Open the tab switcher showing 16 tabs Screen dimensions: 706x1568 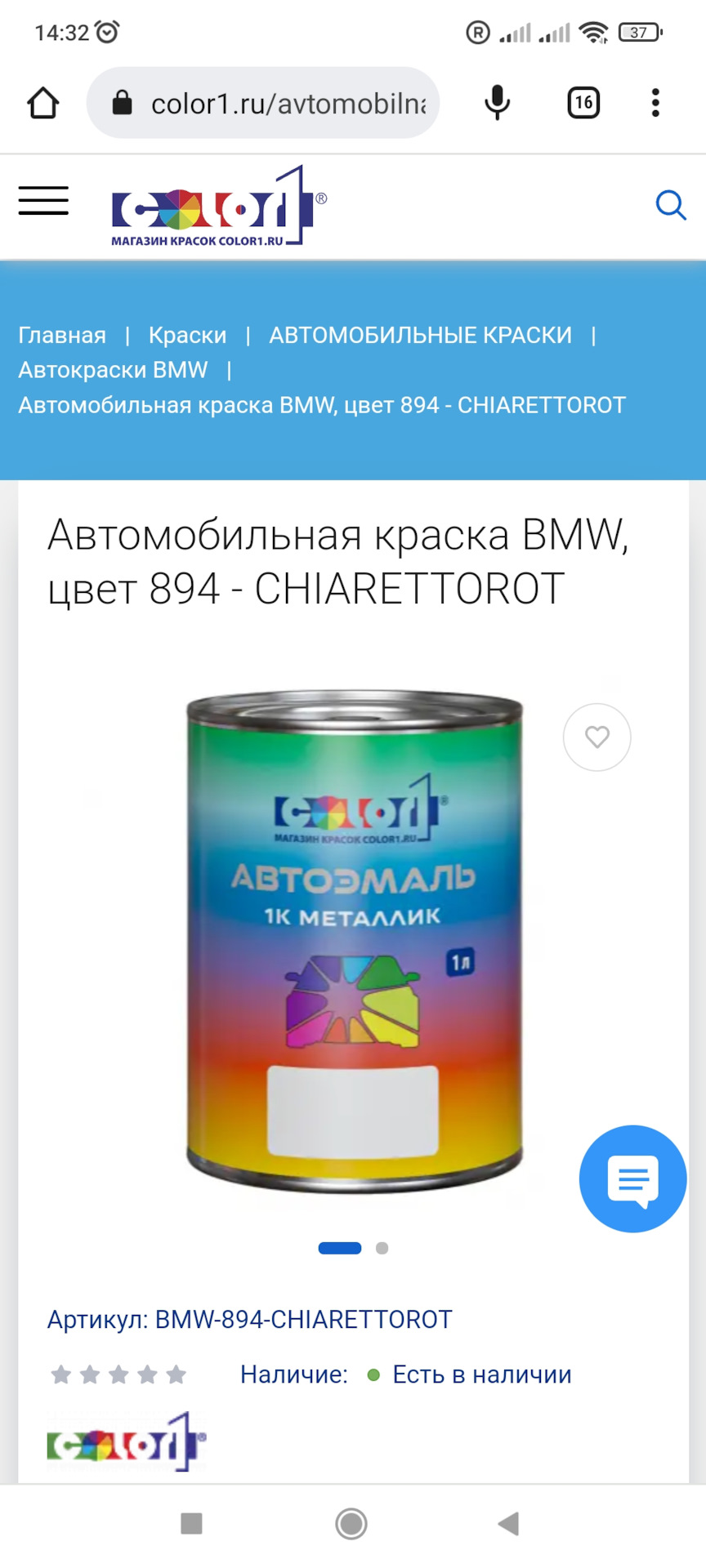(583, 104)
